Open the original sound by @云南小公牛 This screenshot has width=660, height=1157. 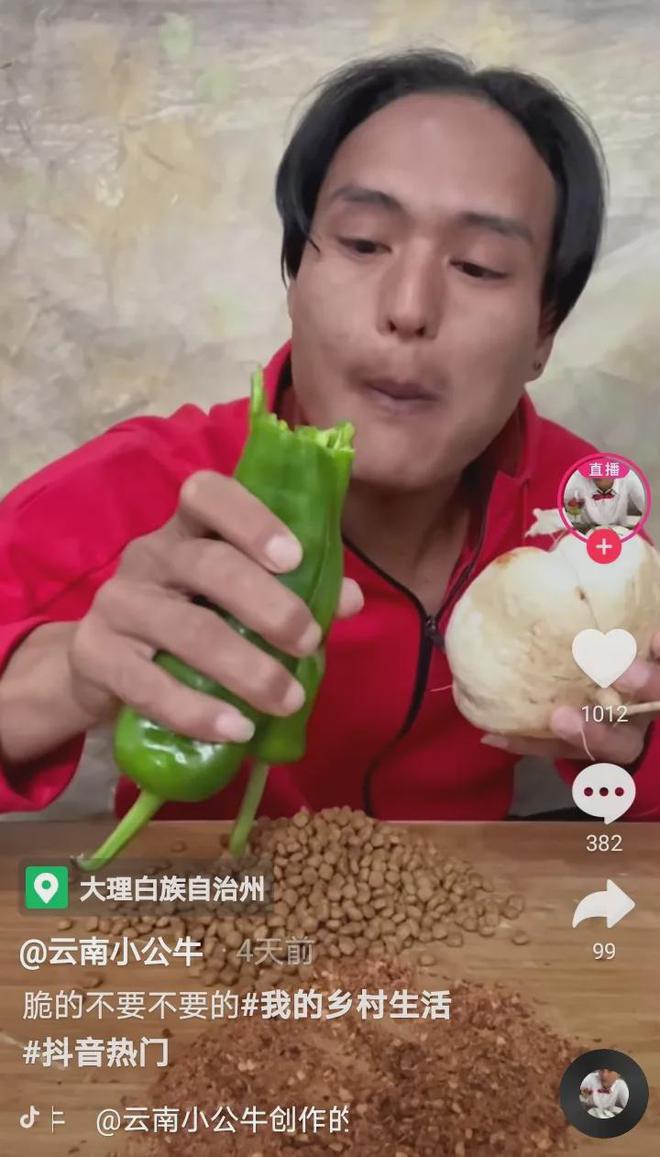(x=222, y=1120)
